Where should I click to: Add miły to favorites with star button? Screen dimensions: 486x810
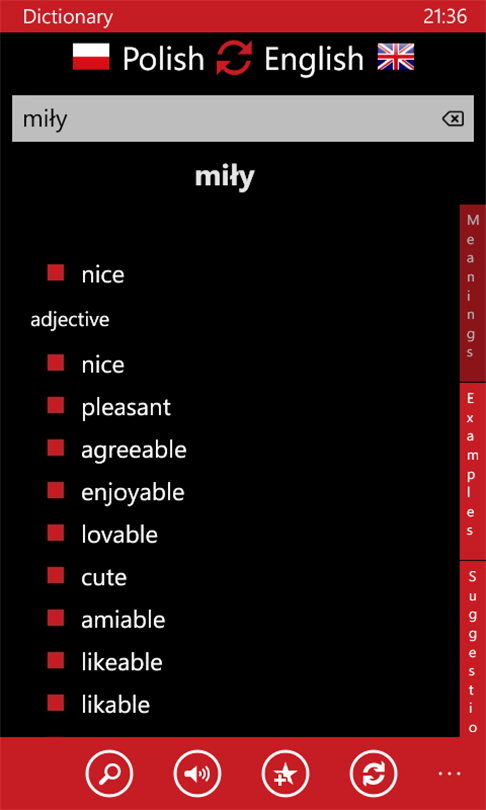click(286, 774)
